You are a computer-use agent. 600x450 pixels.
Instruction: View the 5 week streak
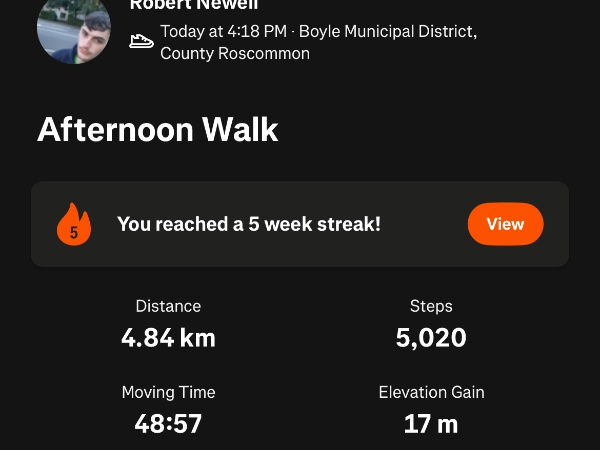tap(505, 224)
